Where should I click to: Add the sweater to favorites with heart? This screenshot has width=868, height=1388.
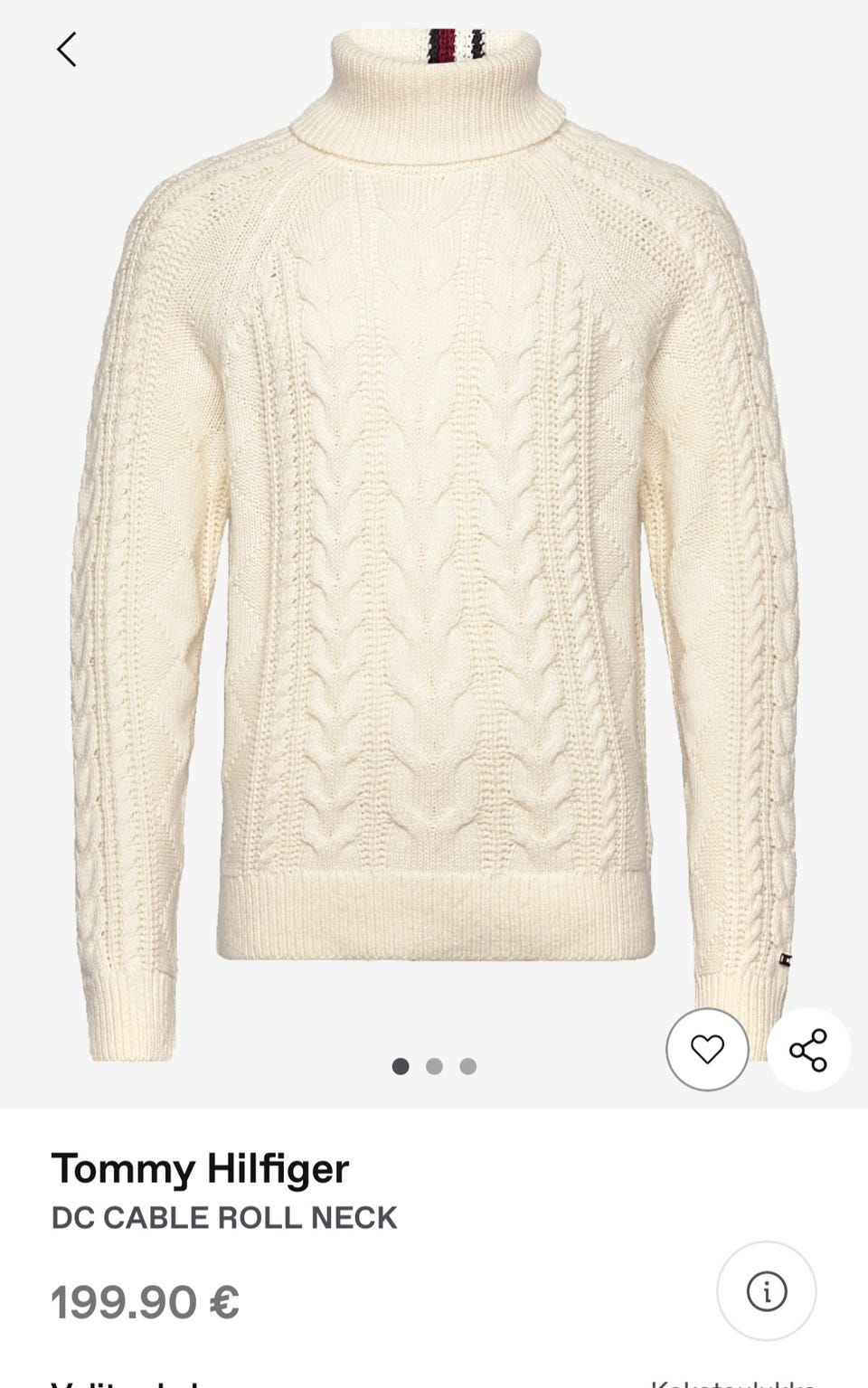pos(707,1049)
